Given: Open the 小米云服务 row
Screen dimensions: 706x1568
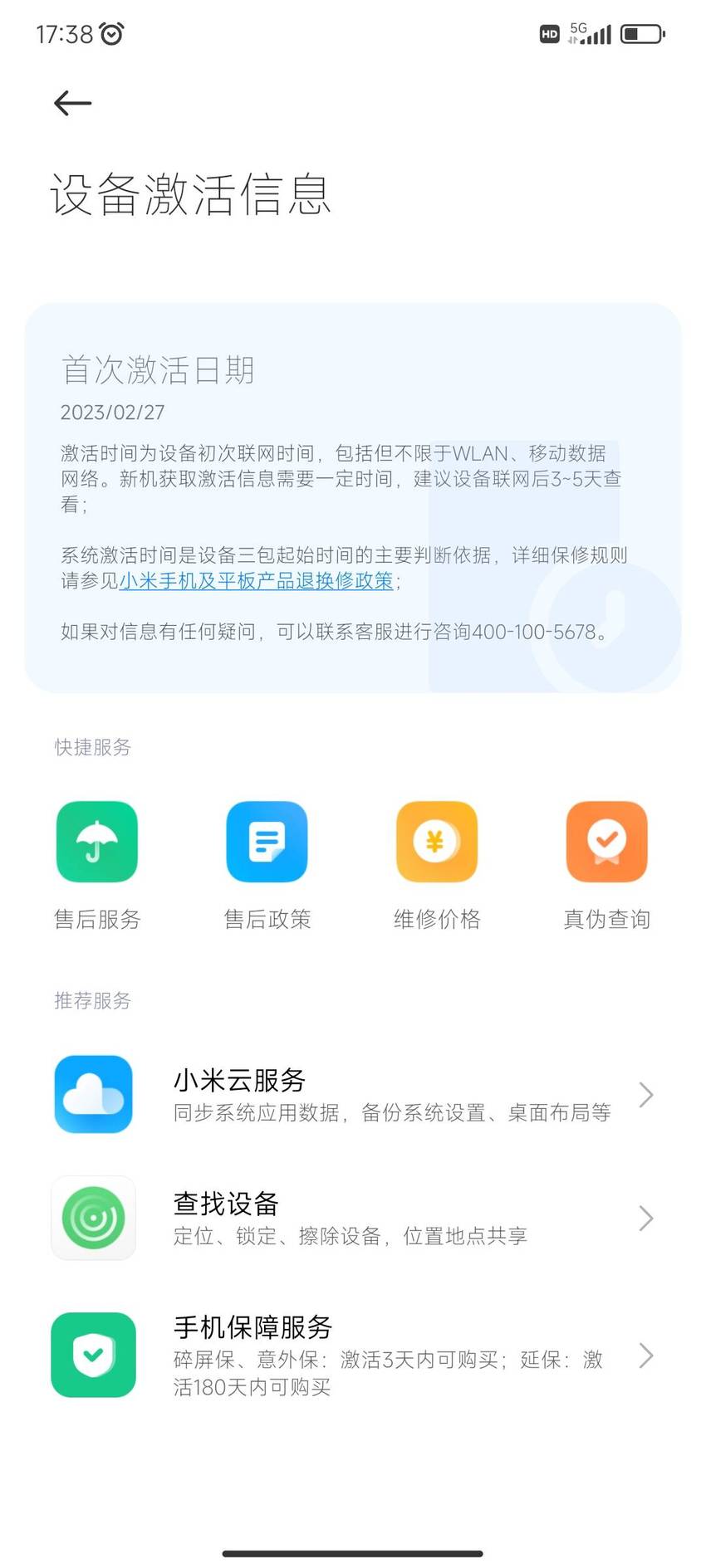Looking at the screenshot, I should [x=353, y=1095].
